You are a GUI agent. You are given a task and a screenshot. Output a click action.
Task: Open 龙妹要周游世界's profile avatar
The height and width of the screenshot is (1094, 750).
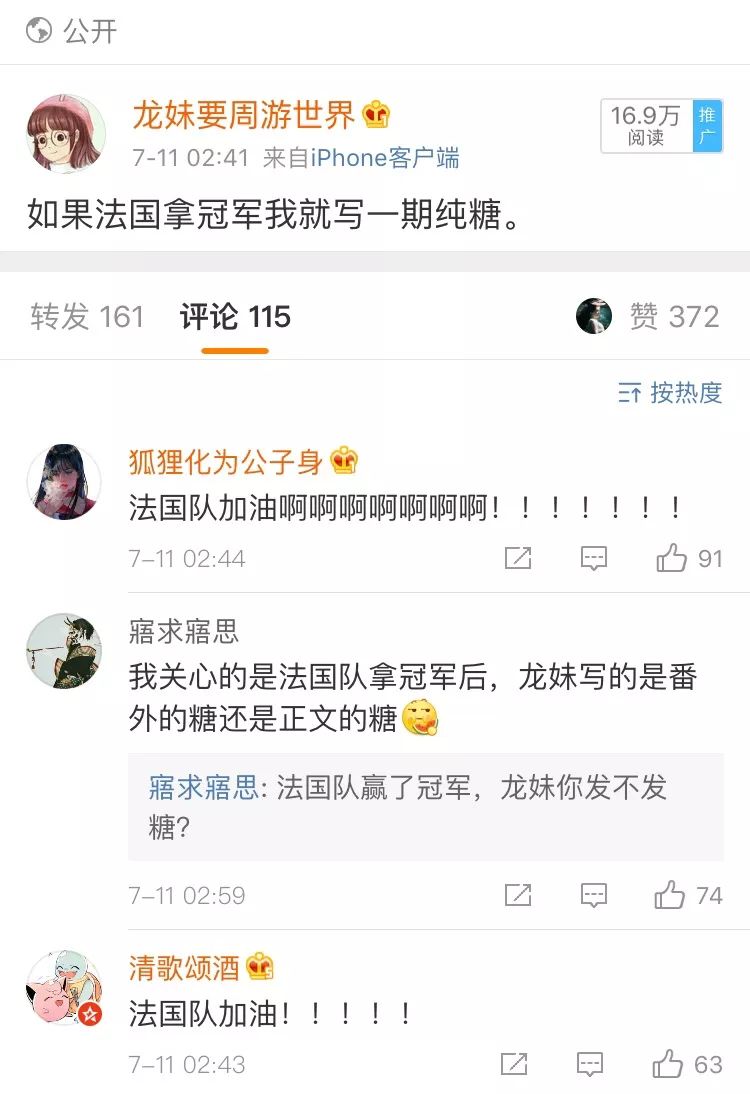point(66,133)
